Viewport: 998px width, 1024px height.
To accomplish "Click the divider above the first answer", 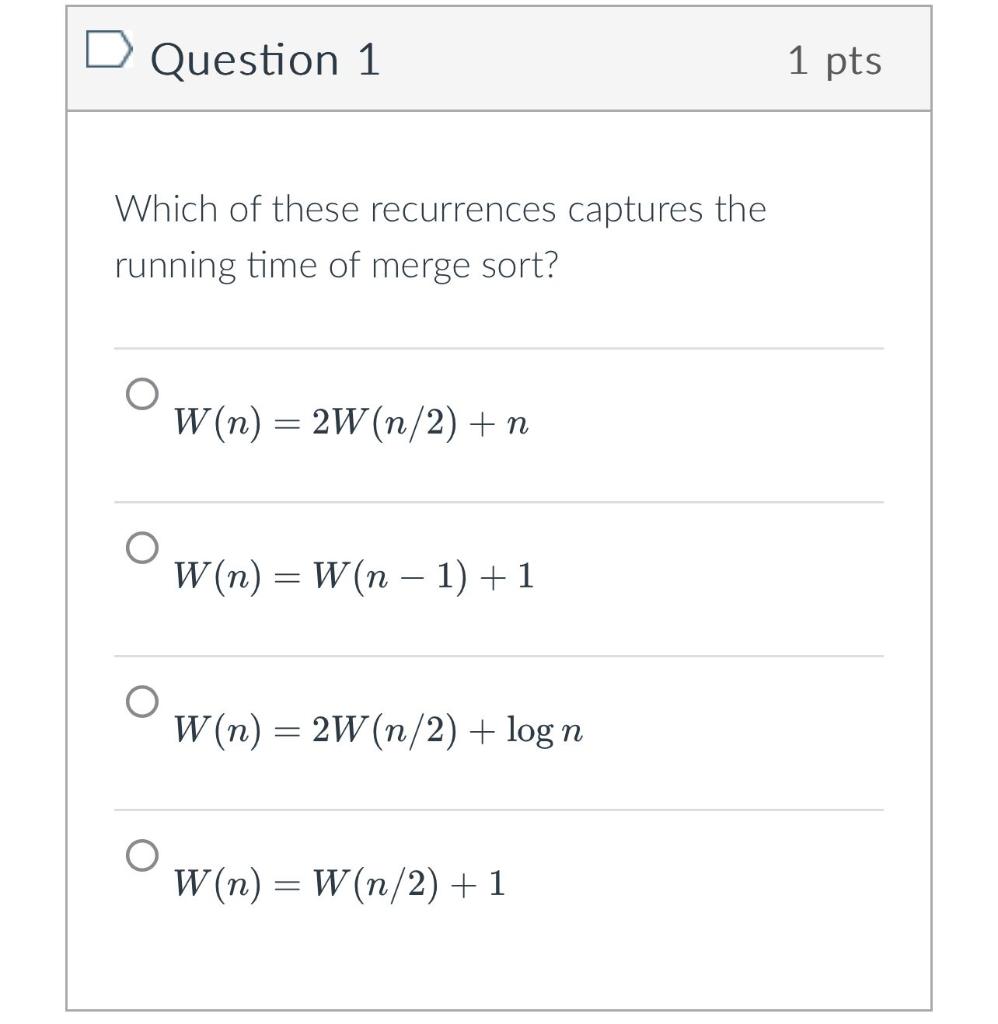I will [x=500, y=347].
